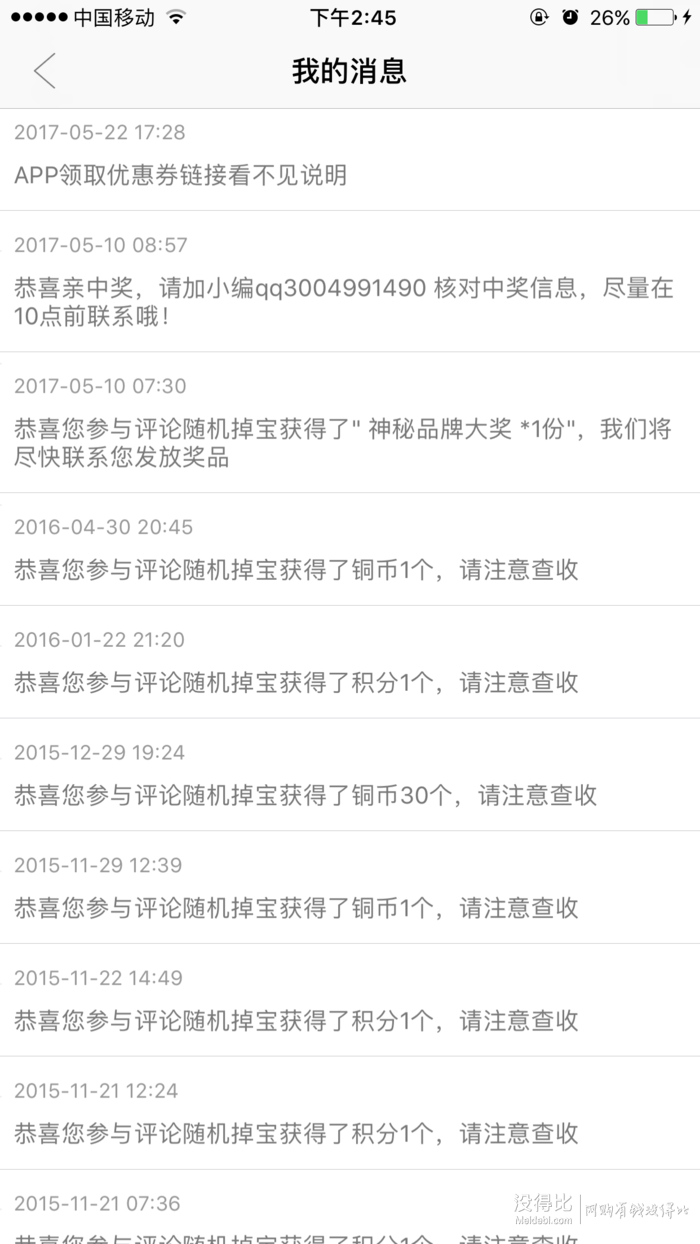Open the APP领取优惠券链接看不见说明 message
This screenshot has width=700, height=1244.
click(350, 160)
